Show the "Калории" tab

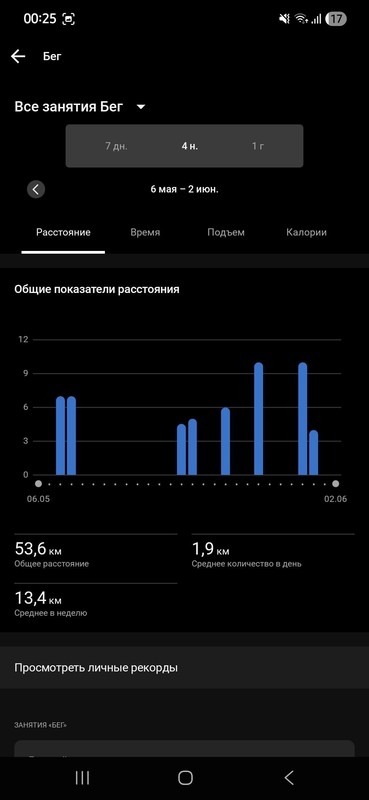[x=306, y=233]
